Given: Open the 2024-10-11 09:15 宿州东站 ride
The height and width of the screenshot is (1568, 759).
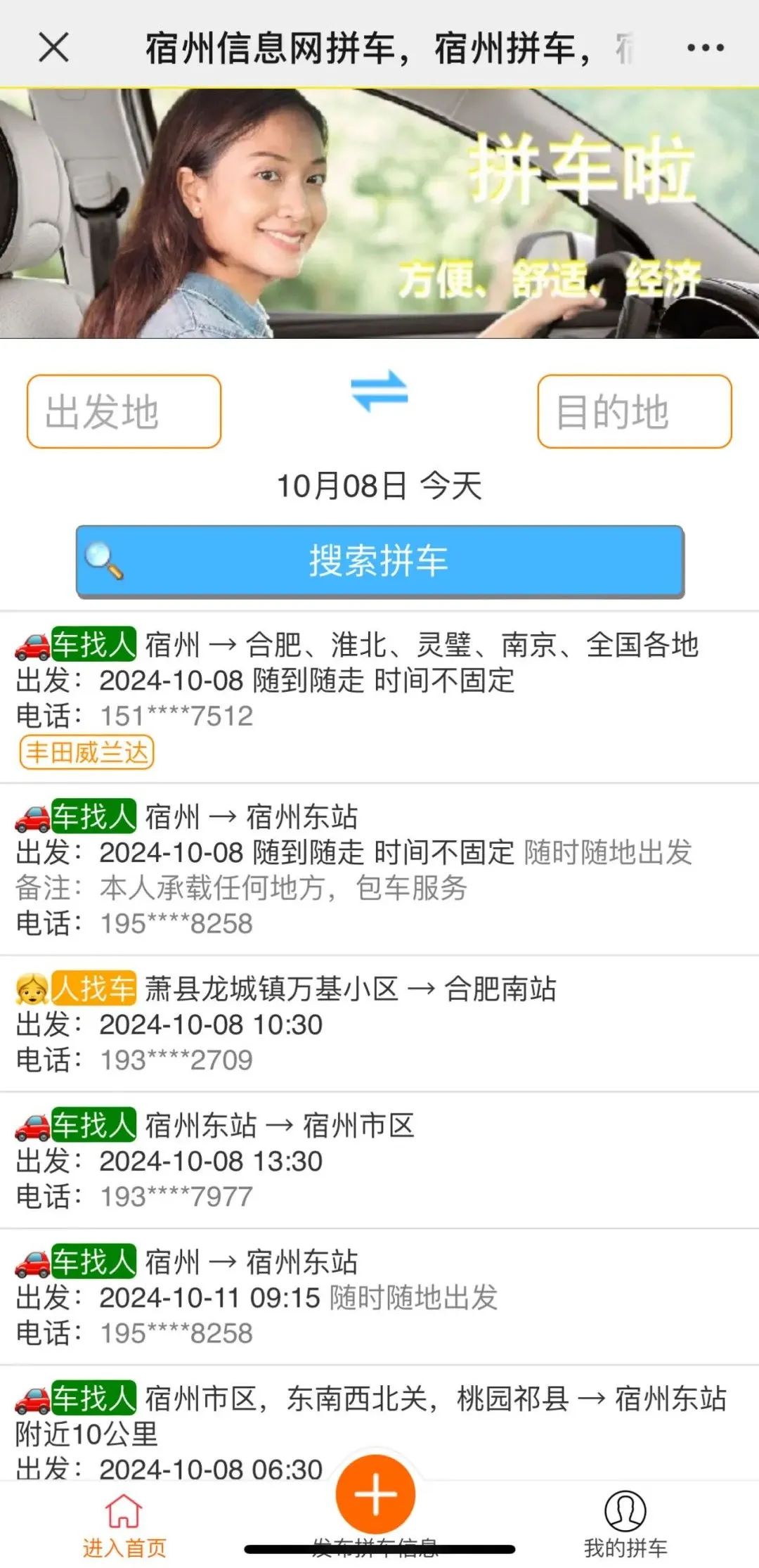Looking at the screenshot, I should pos(379,1297).
